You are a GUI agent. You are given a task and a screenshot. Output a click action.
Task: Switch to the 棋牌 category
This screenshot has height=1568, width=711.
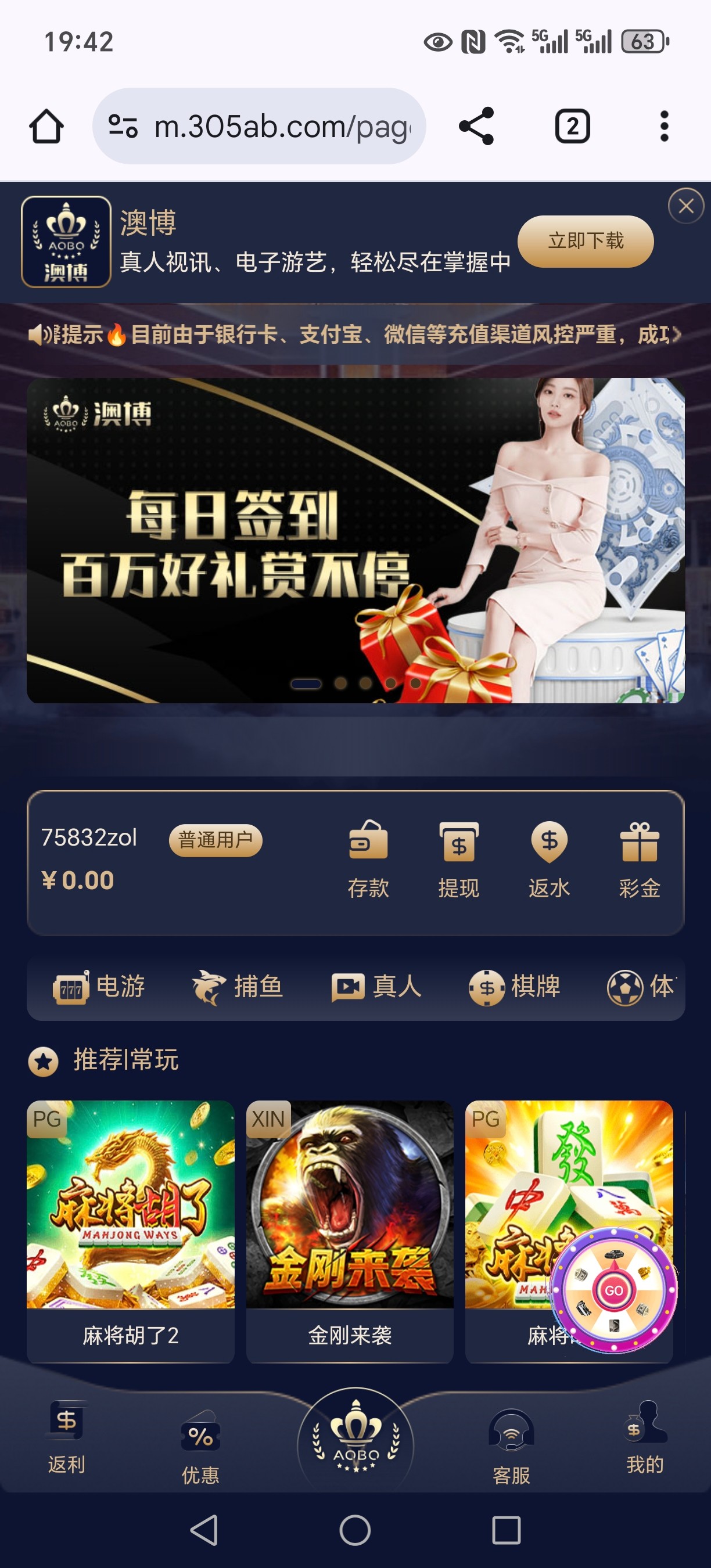pyautogui.click(x=515, y=986)
